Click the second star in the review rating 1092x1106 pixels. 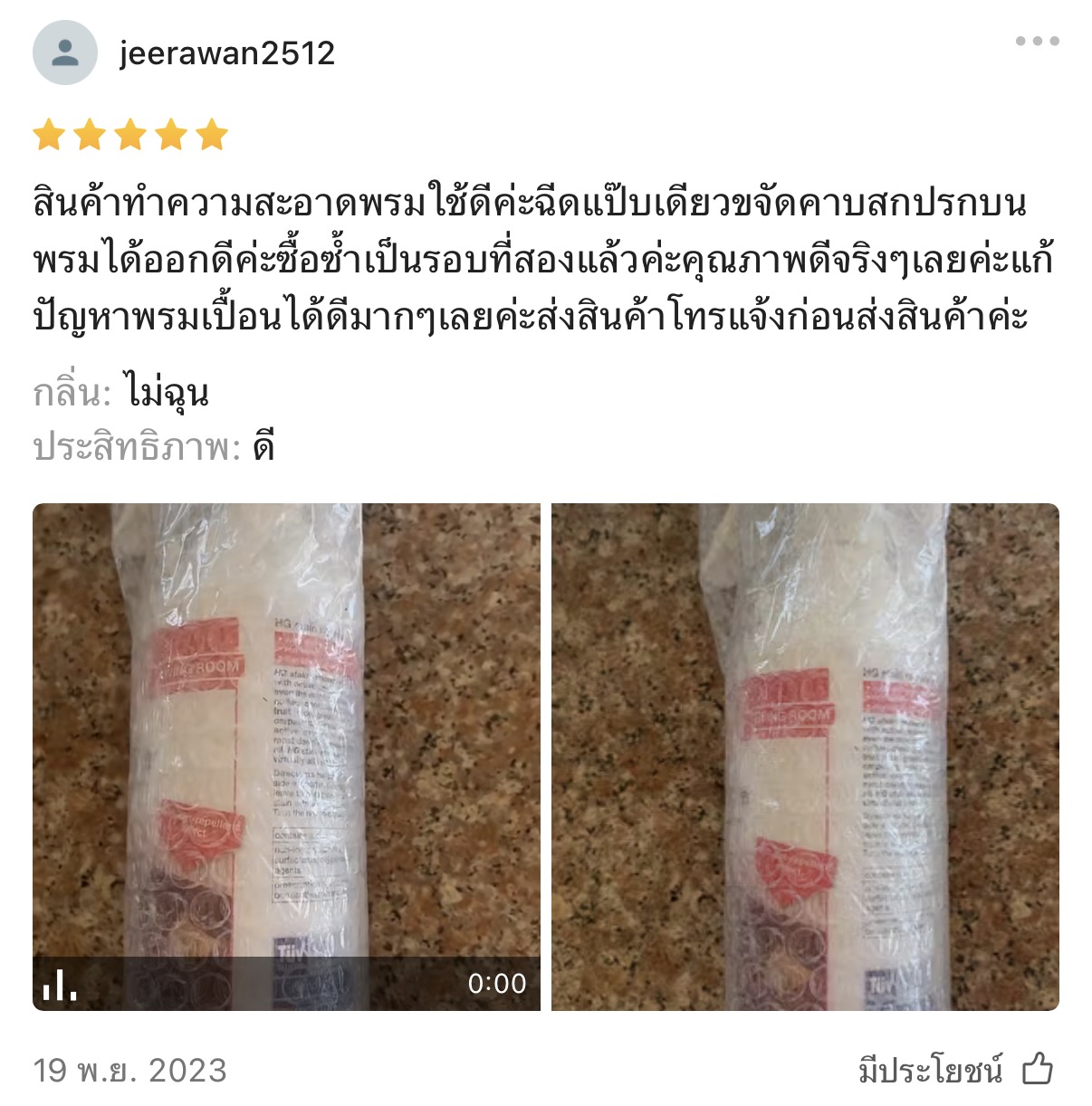coord(89,134)
